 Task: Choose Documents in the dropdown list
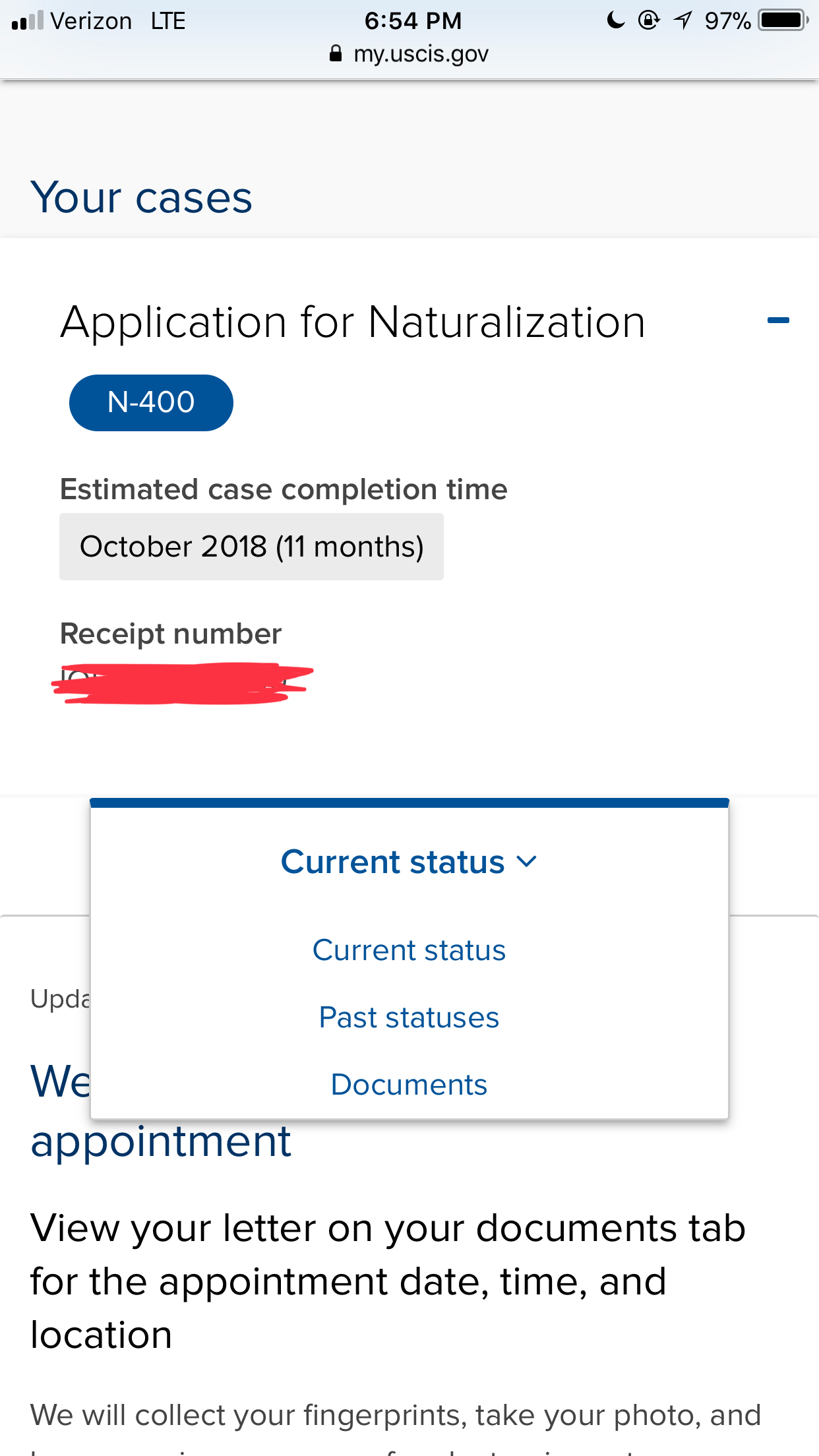click(x=409, y=1085)
